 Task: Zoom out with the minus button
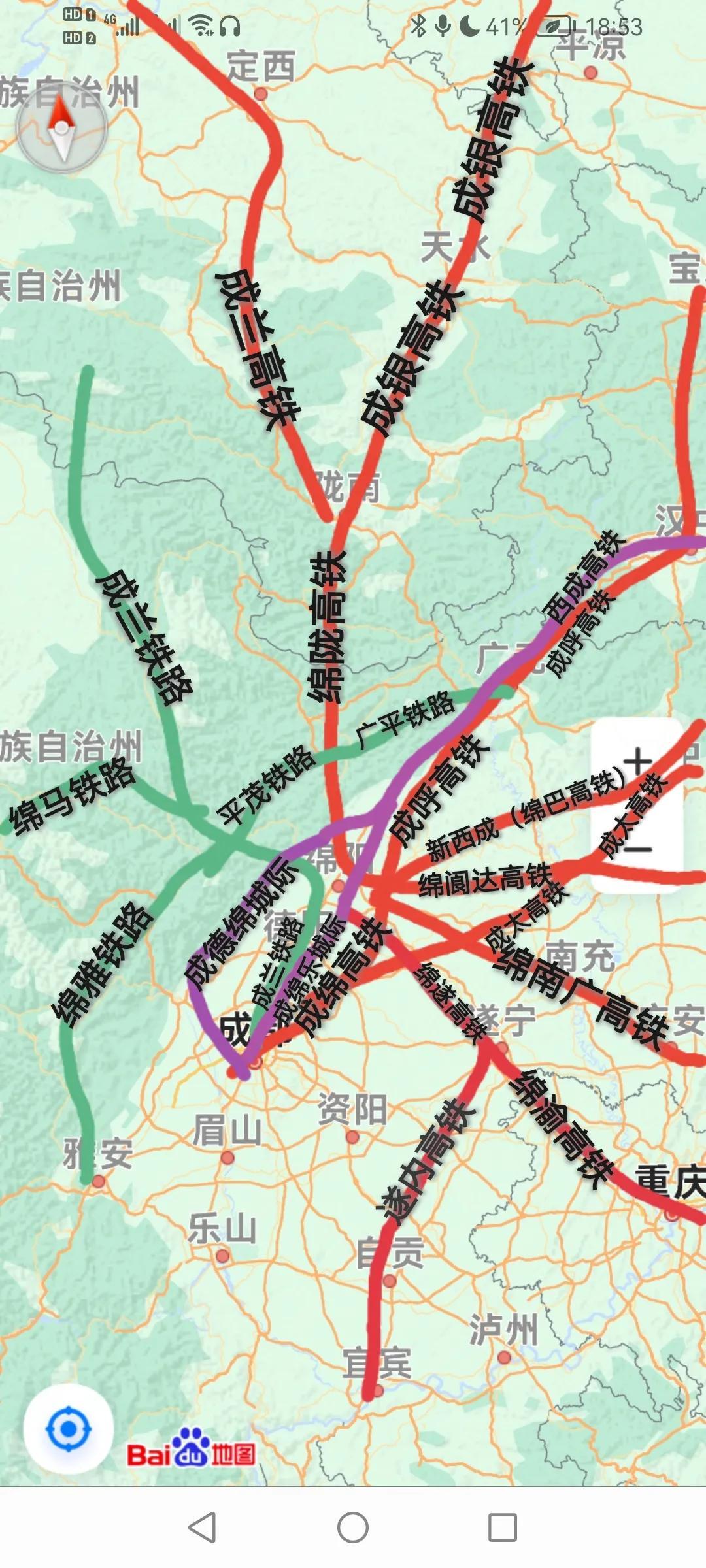point(637,849)
